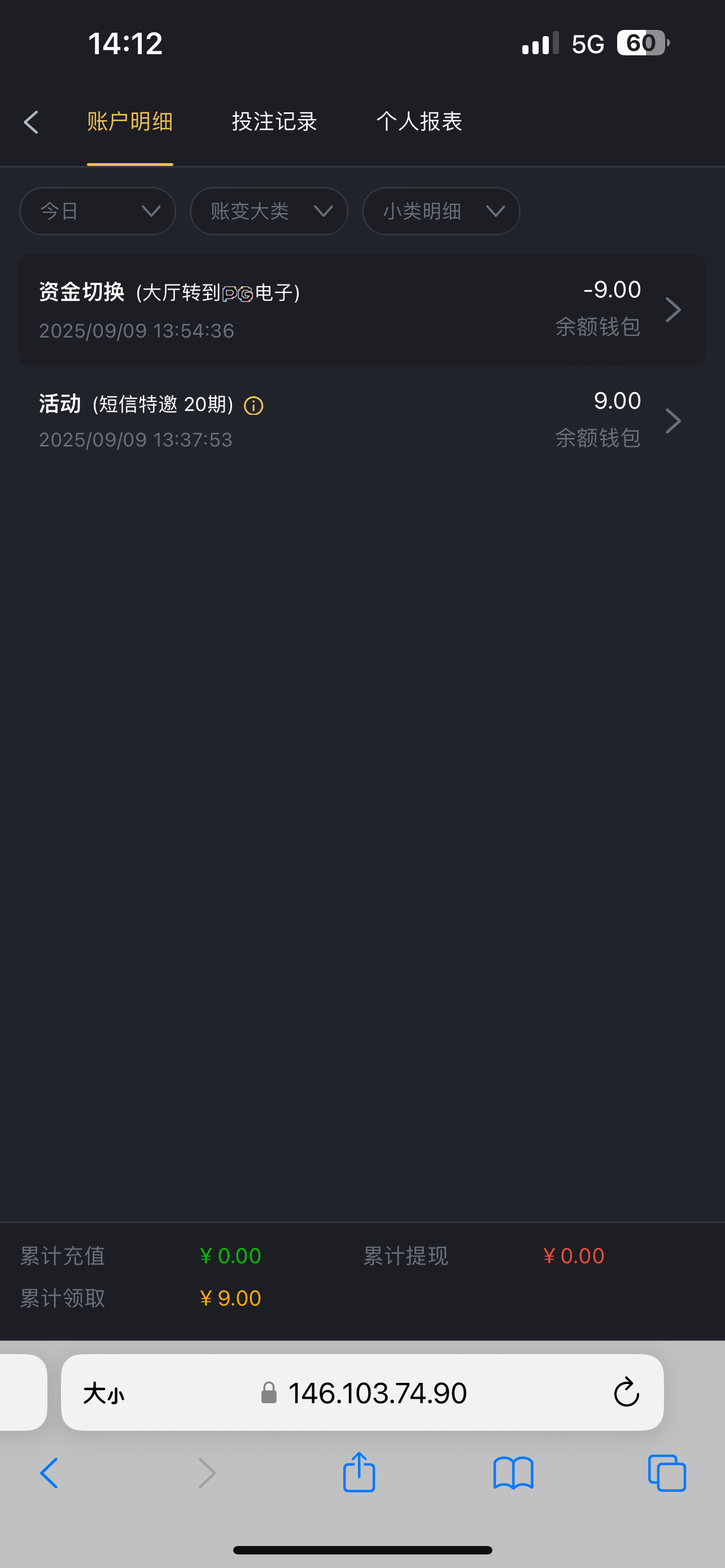Open the 今日 date dropdown
The width and height of the screenshot is (725, 1568).
[97, 211]
